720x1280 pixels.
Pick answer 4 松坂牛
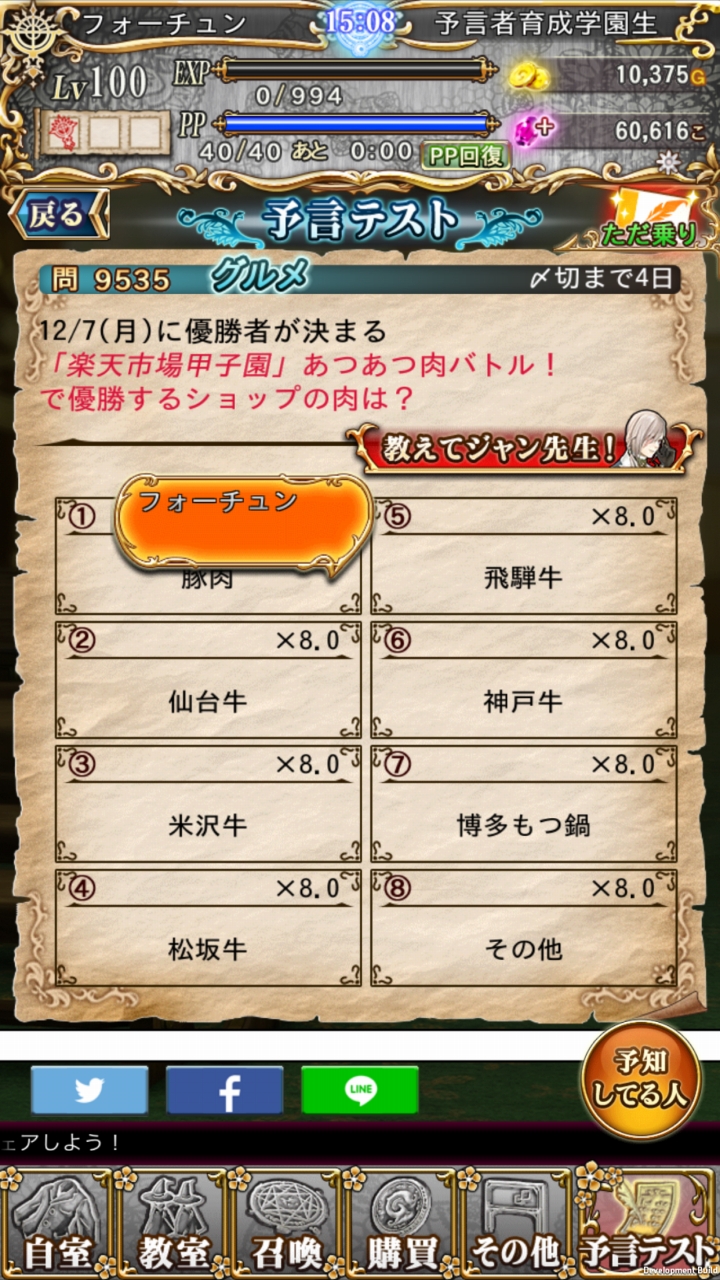[x=208, y=928]
